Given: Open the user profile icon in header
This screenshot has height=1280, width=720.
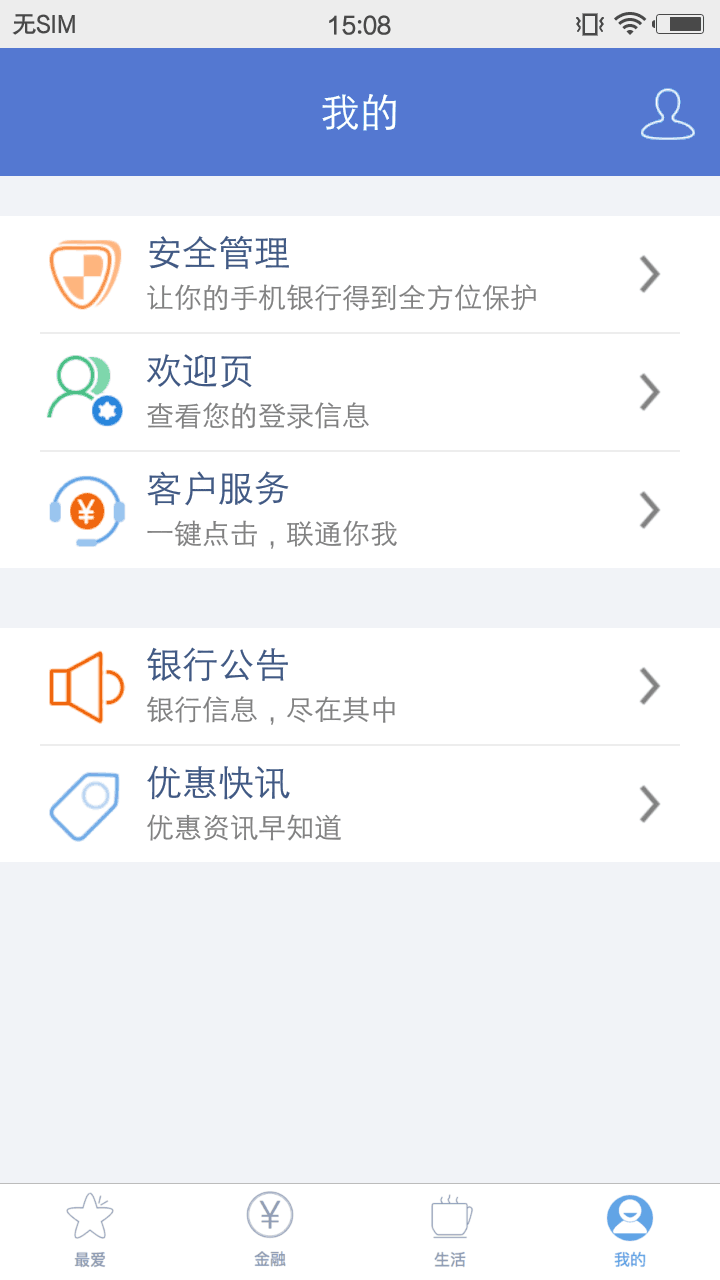Looking at the screenshot, I should coord(667,114).
